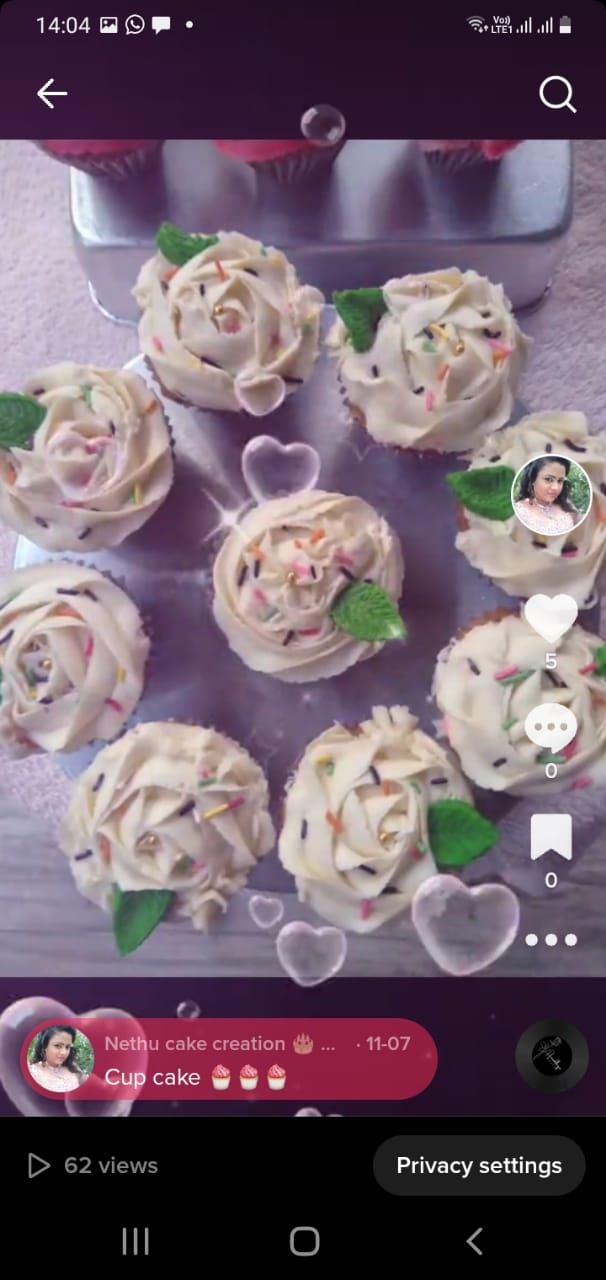Like the cupcake video
Screen dimensions: 606x1280
pyautogui.click(x=551, y=618)
